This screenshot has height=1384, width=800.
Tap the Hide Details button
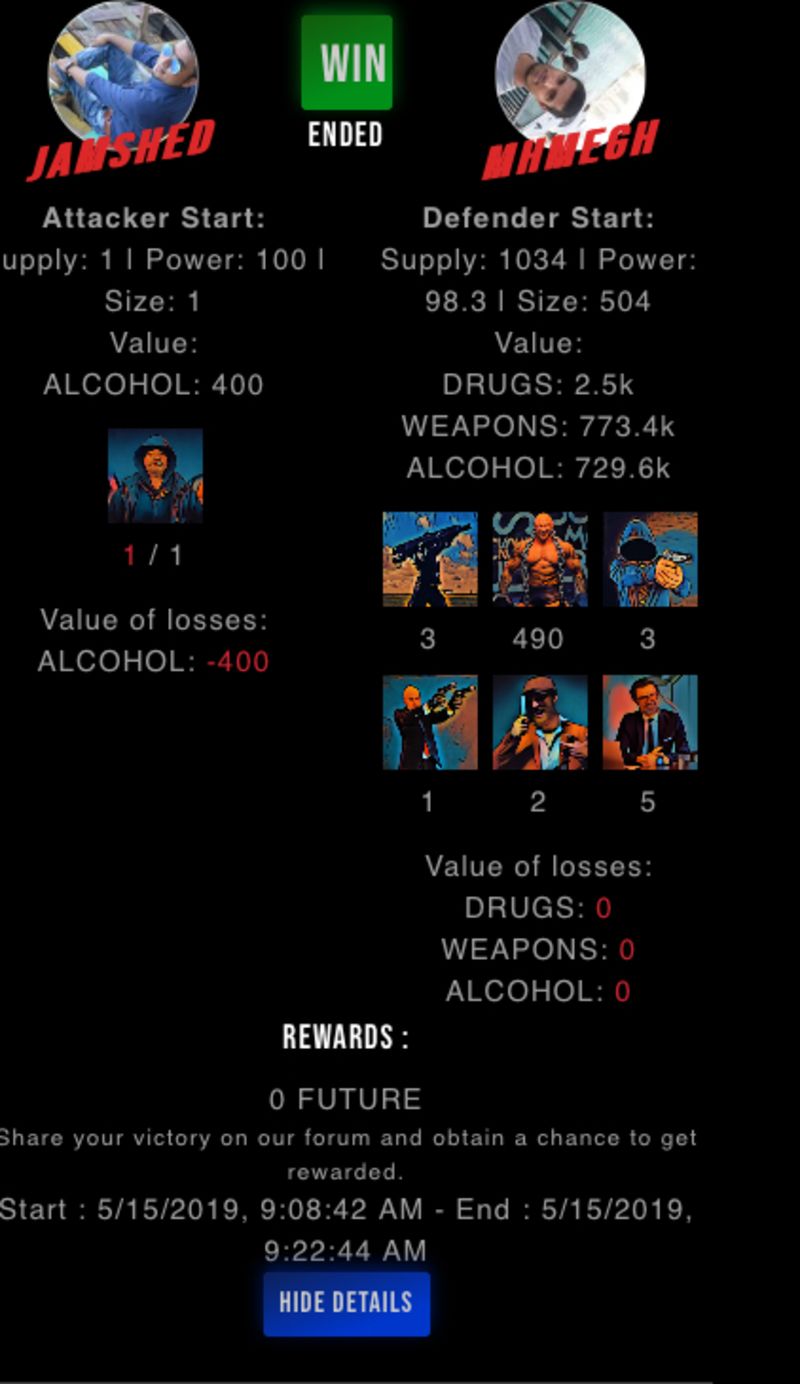point(346,1303)
